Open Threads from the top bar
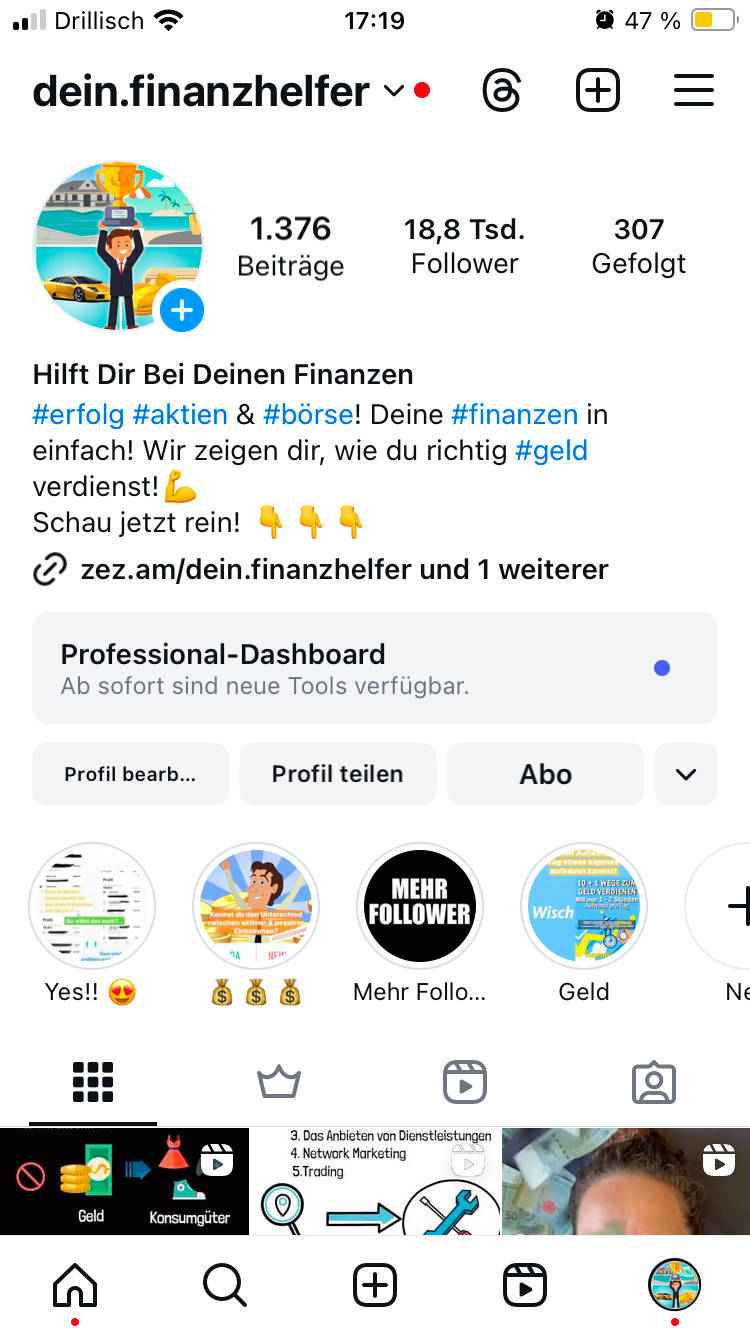750x1334 pixels. [x=502, y=91]
